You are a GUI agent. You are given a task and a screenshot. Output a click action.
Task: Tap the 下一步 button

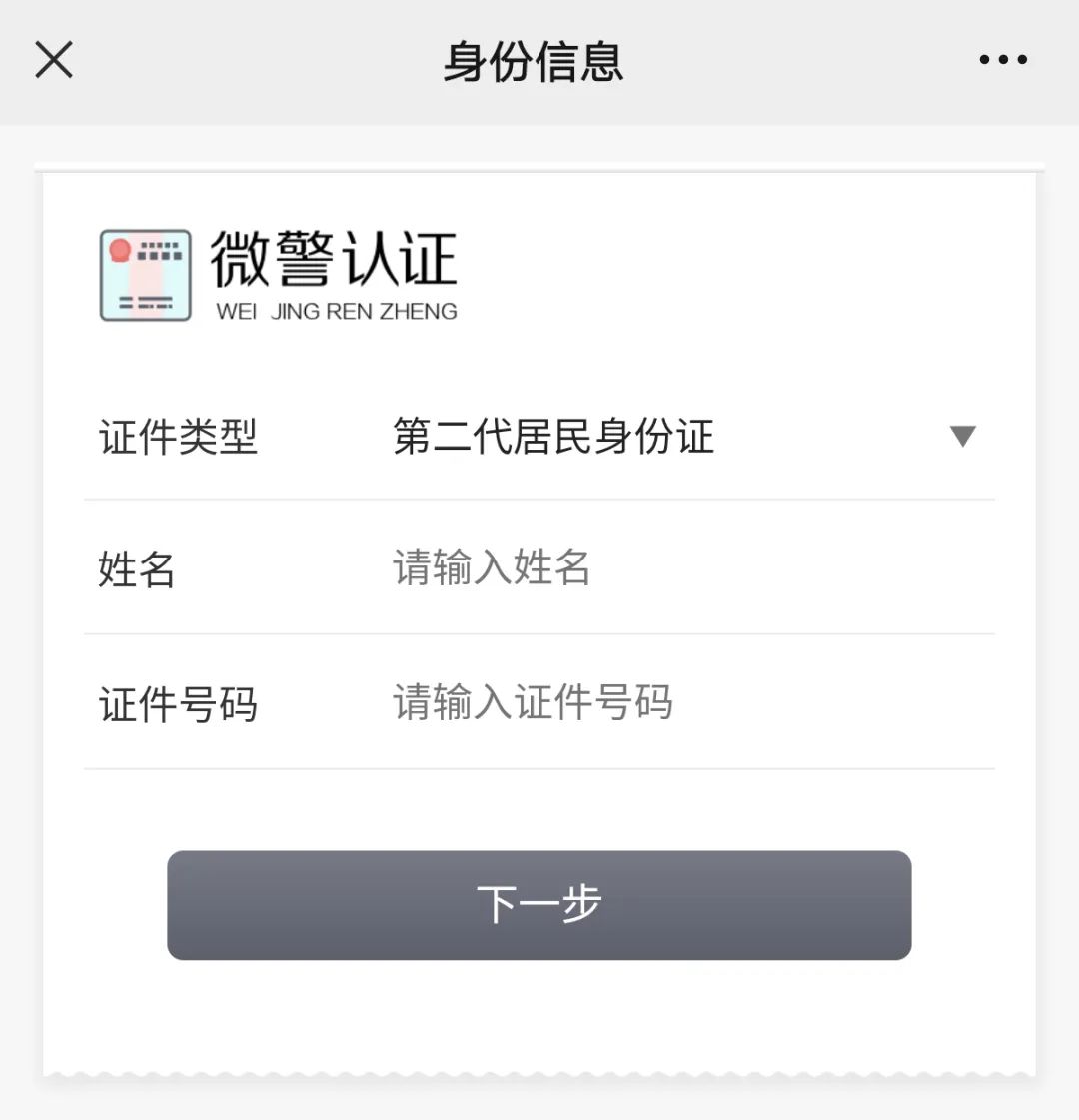tap(539, 905)
